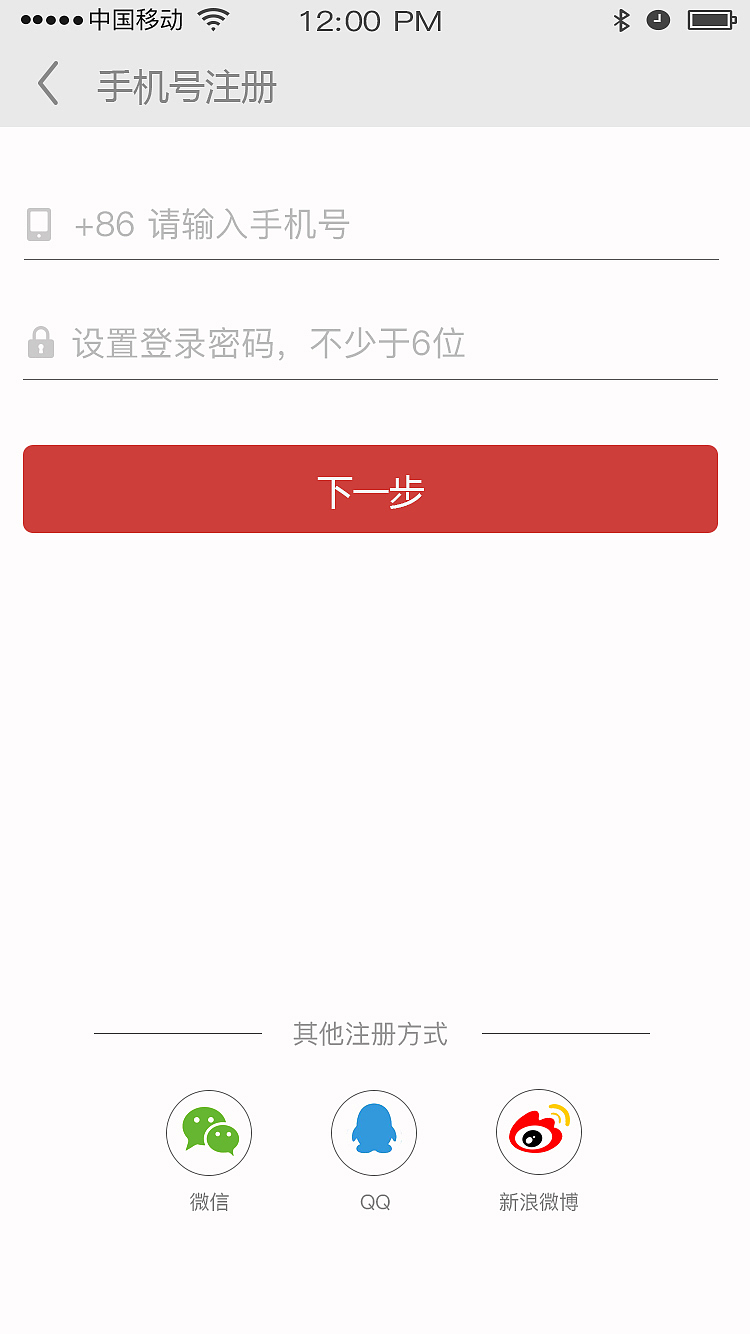The height and width of the screenshot is (1334, 750).
Task: Register via the Sina Weibo icon
Action: click(539, 1131)
